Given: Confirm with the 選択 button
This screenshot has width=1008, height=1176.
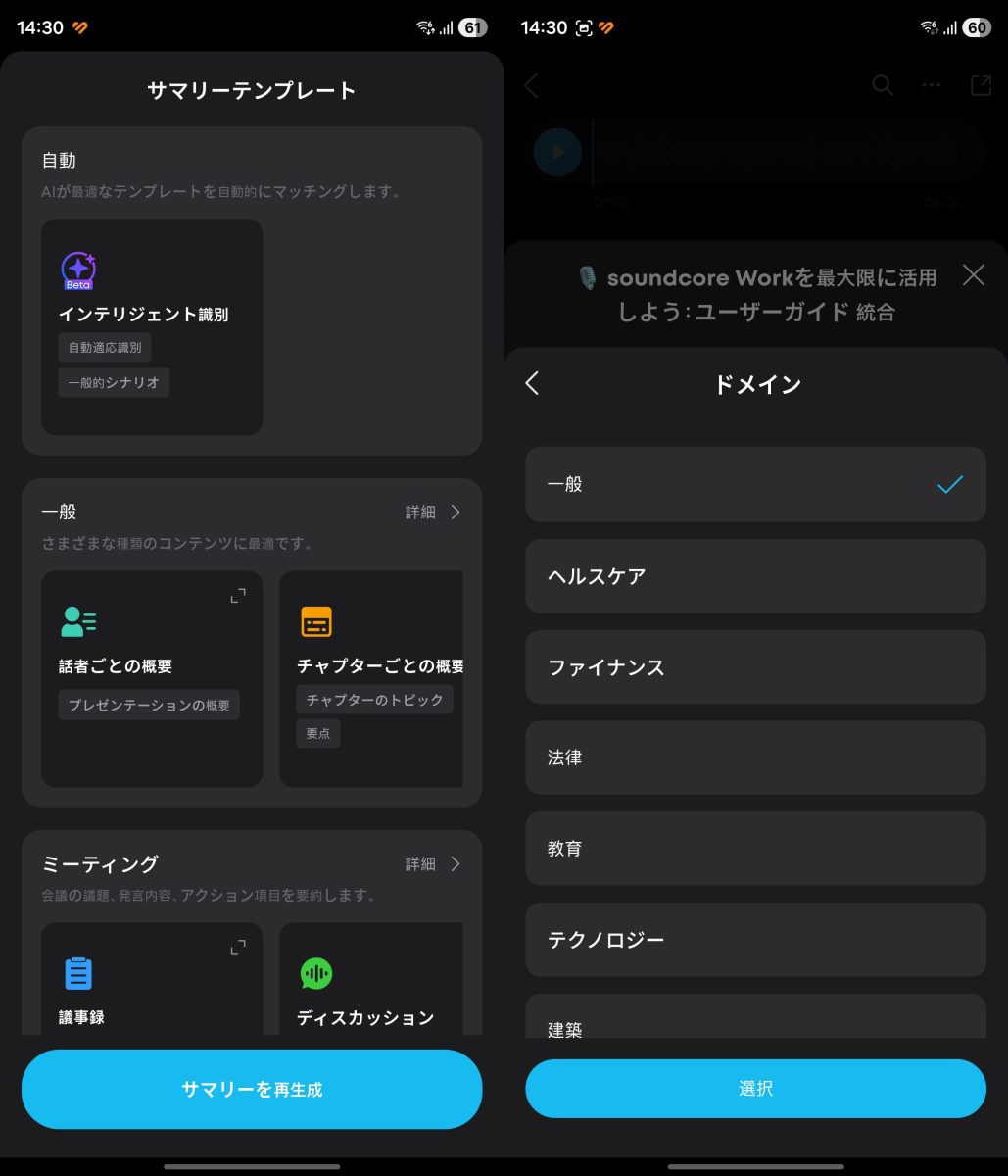Looking at the screenshot, I should pyautogui.click(x=755, y=1088).
